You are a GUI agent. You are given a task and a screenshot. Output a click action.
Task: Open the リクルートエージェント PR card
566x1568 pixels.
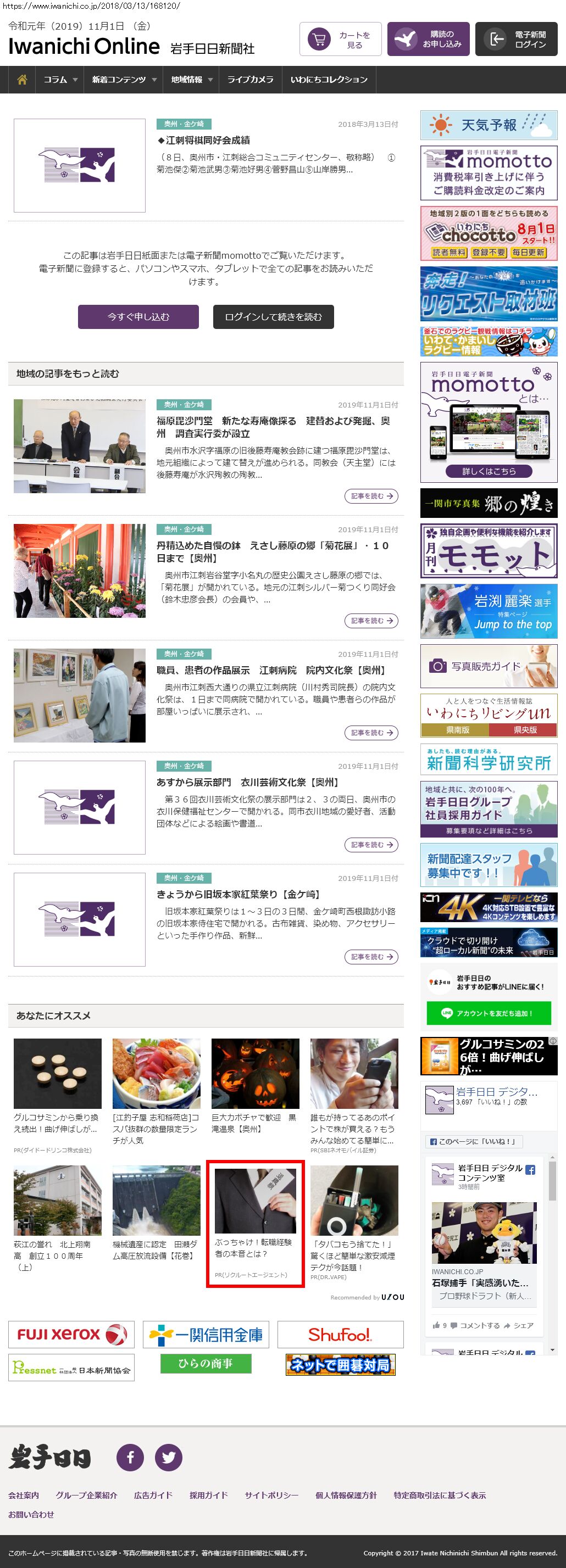[256, 1224]
